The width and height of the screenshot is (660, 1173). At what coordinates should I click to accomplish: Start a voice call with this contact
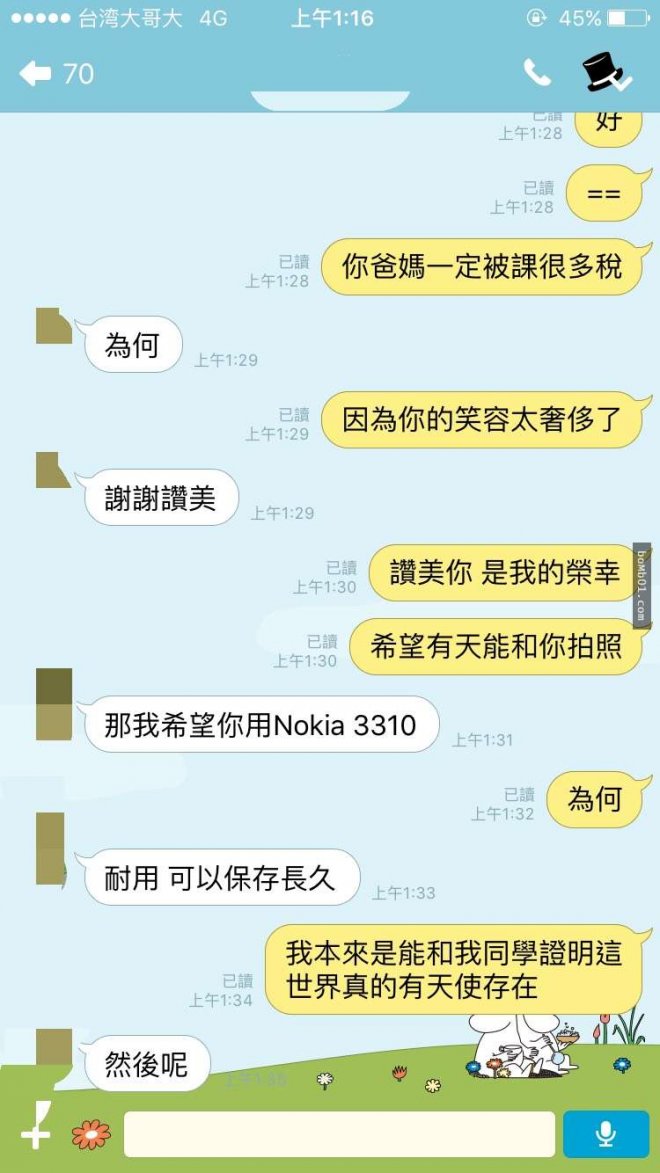[x=537, y=72]
